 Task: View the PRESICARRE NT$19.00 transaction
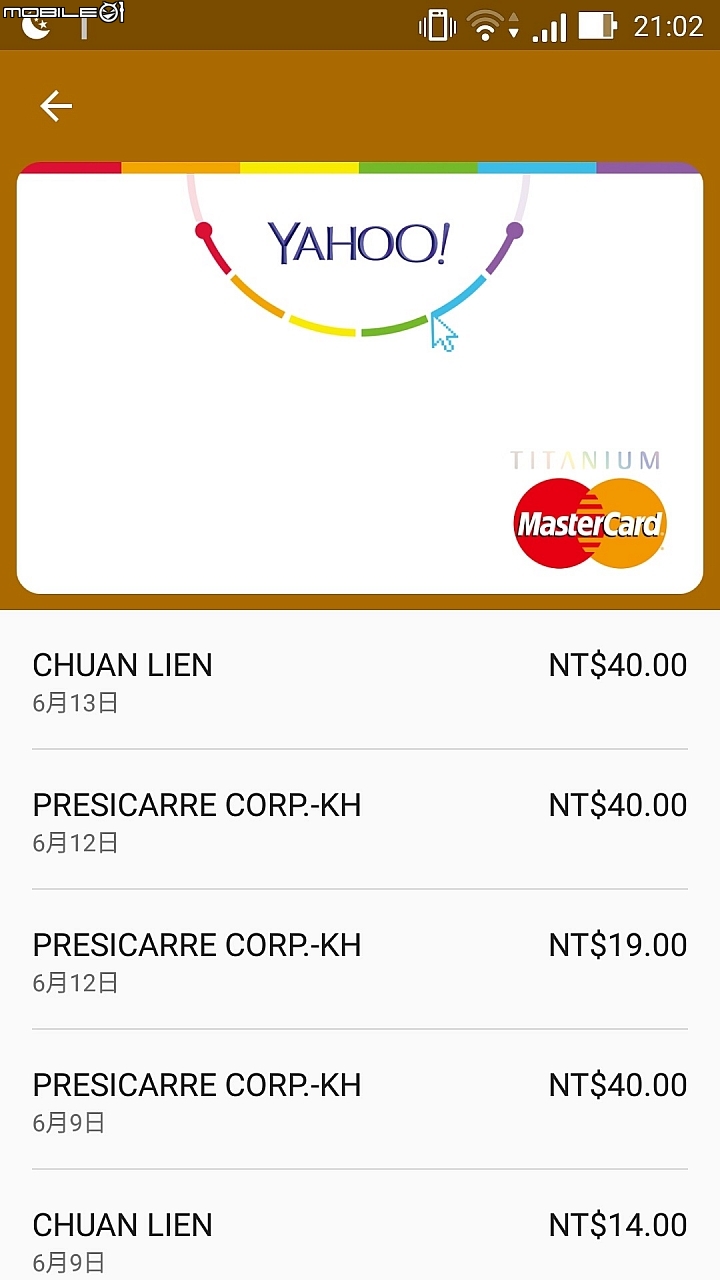[x=360, y=960]
